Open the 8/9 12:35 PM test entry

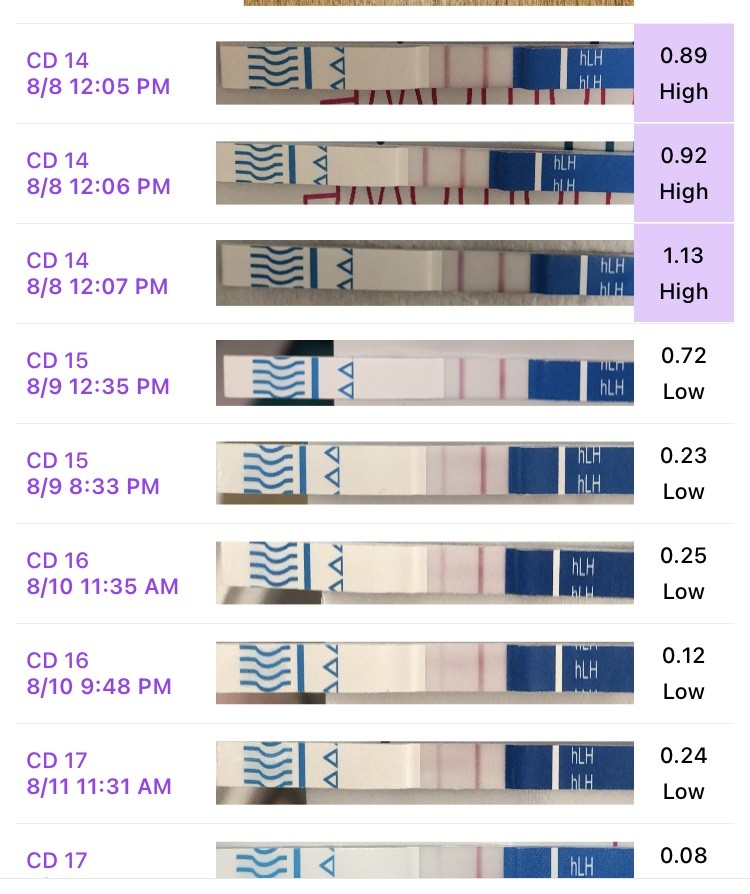tap(98, 374)
